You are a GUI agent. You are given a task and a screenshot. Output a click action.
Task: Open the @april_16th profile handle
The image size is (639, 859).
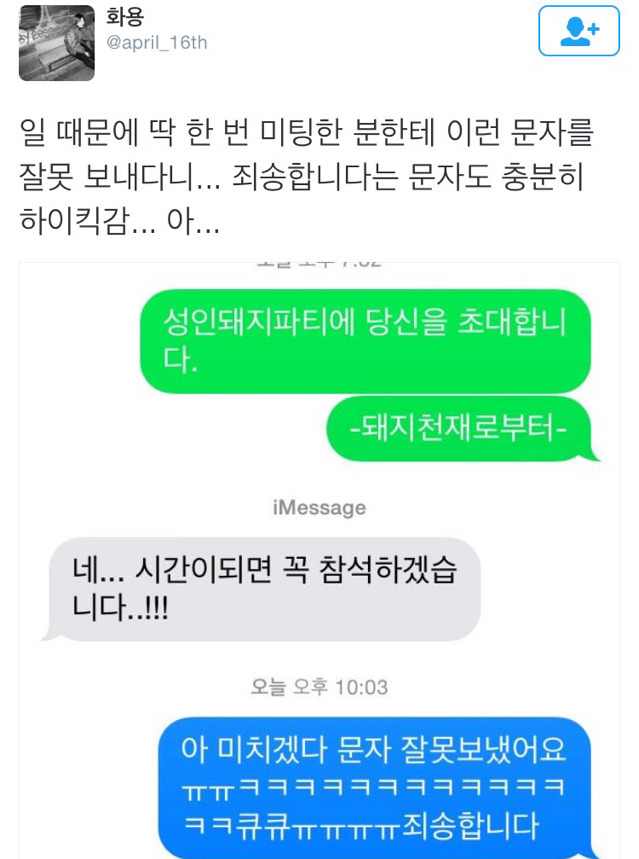click(157, 43)
